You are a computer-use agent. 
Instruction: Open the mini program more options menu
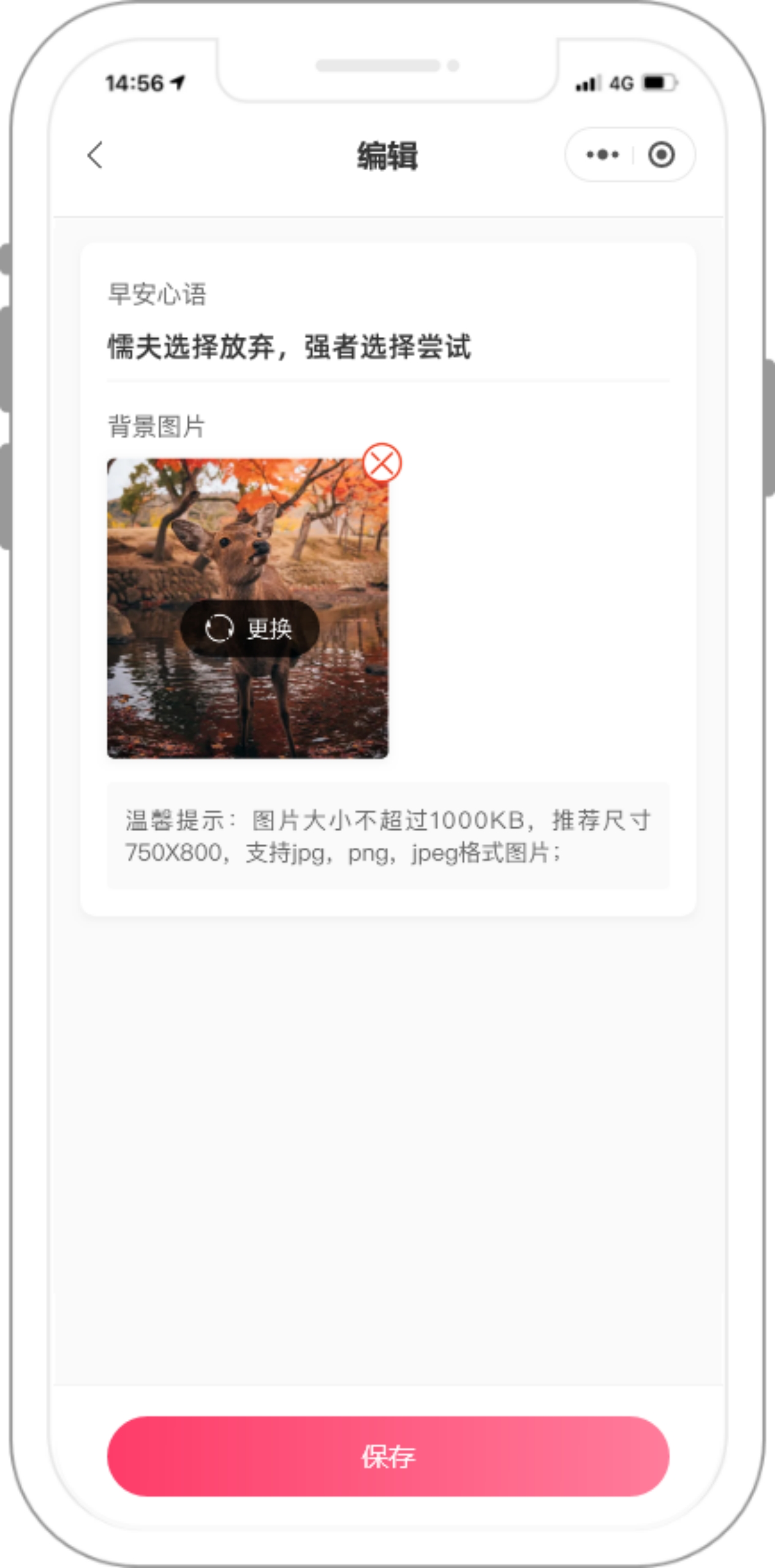tap(602, 154)
